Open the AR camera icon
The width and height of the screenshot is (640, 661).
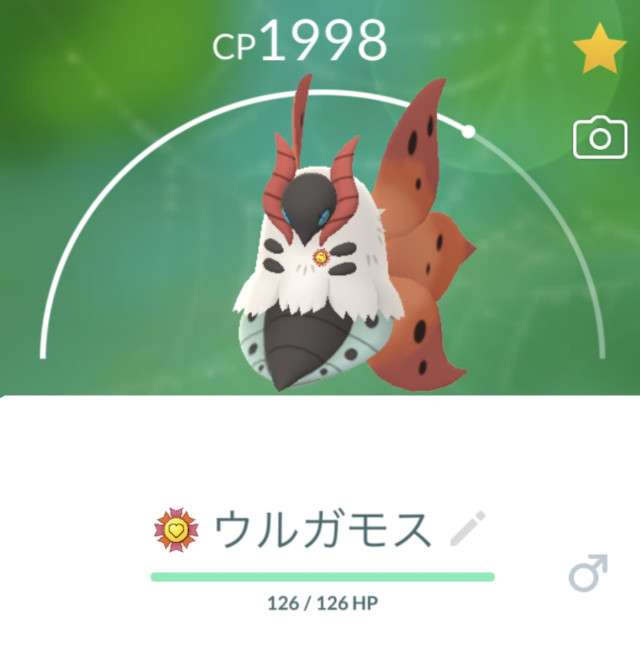(x=599, y=139)
